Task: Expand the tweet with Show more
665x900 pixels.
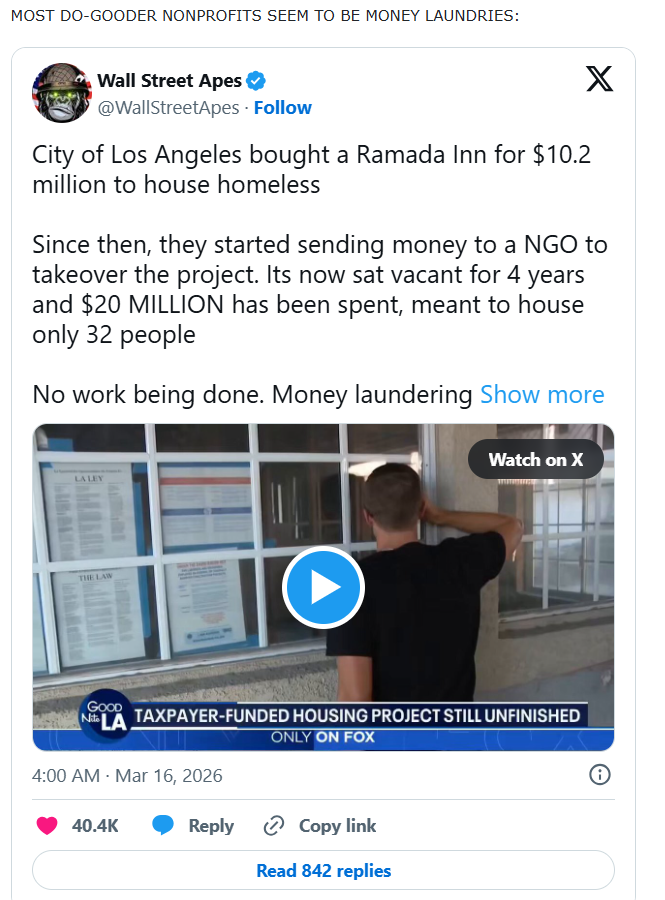Action: pos(542,395)
